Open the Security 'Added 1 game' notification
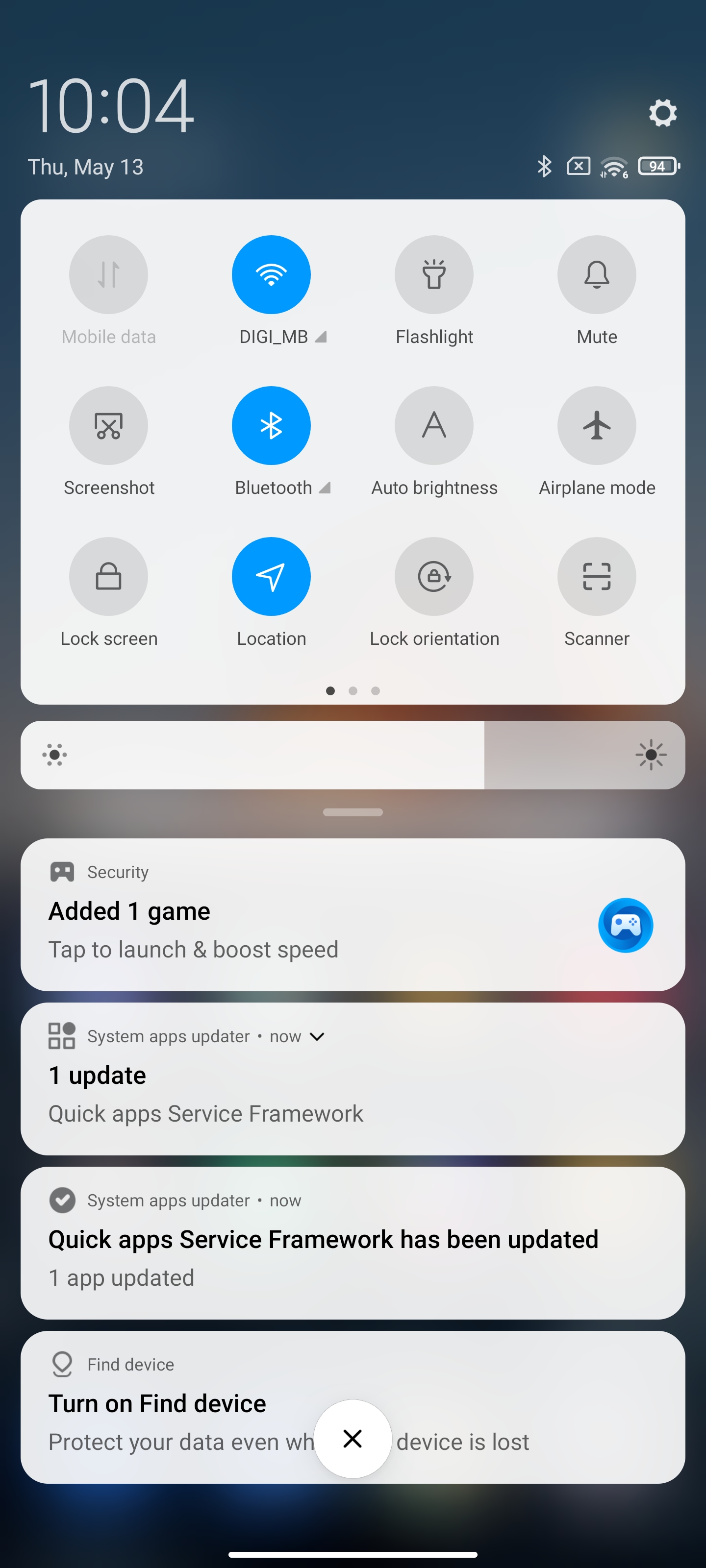Image resolution: width=706 pixels, height=1568 pixels. (353, 914)
